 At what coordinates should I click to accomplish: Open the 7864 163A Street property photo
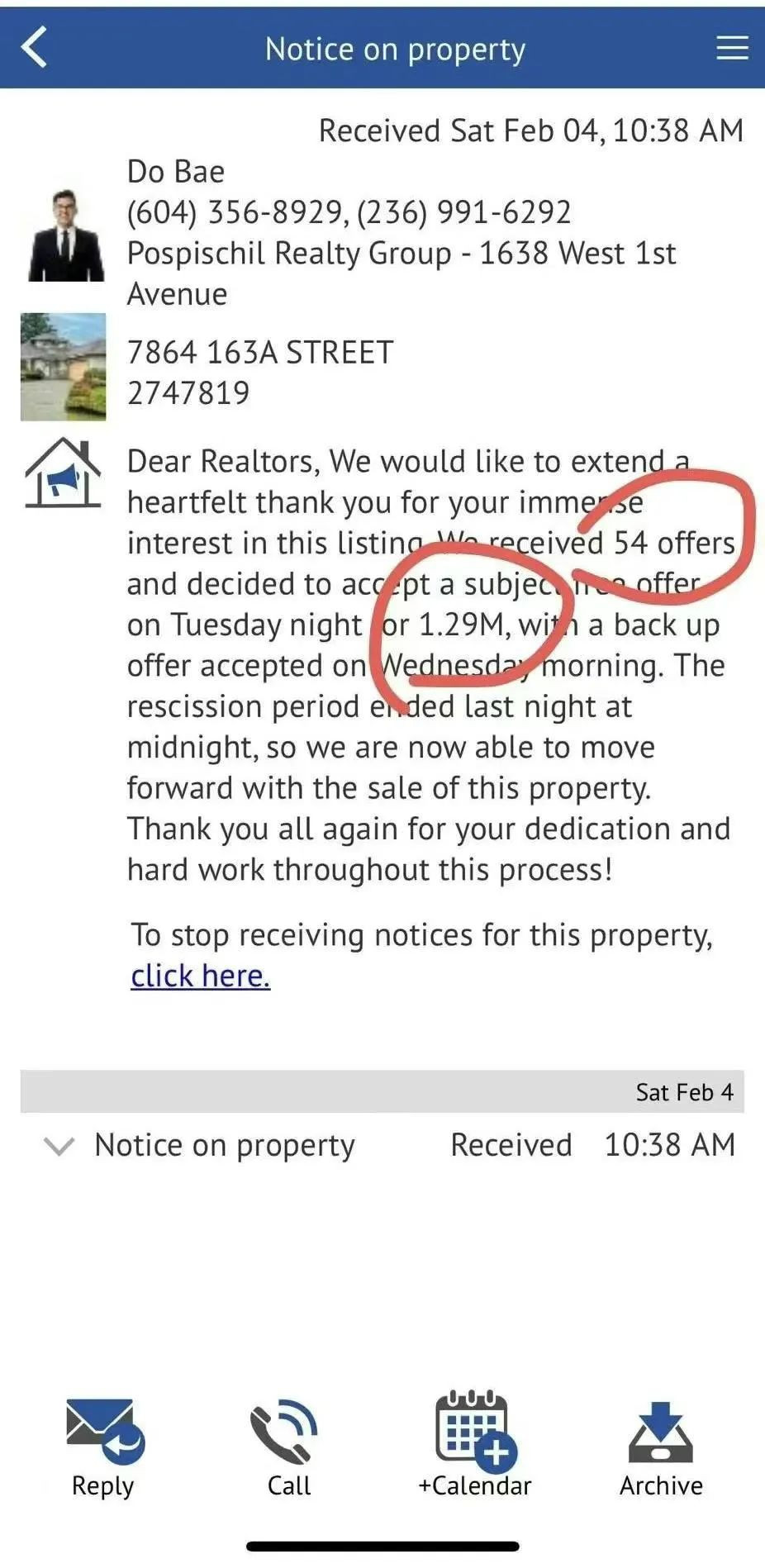point(64,367)
